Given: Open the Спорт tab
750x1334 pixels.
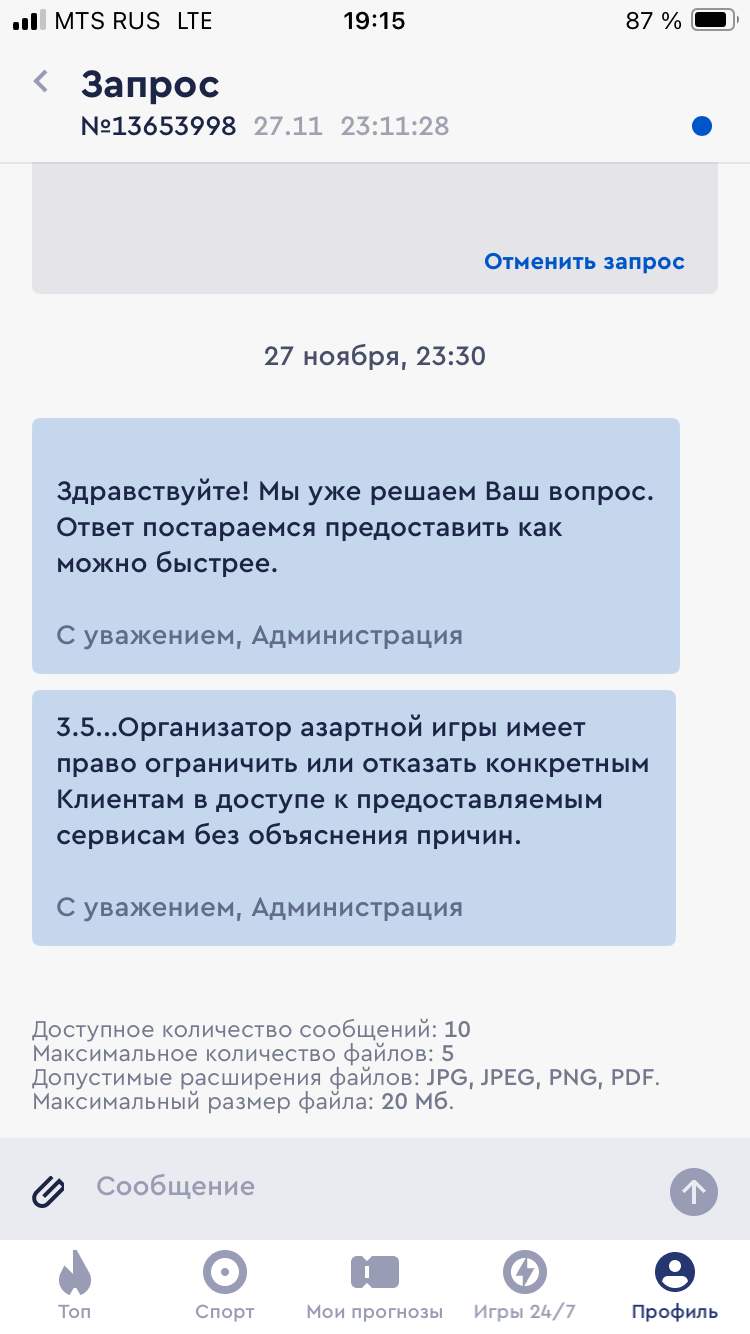Looking at the screenshot, I should (225, 1286).
